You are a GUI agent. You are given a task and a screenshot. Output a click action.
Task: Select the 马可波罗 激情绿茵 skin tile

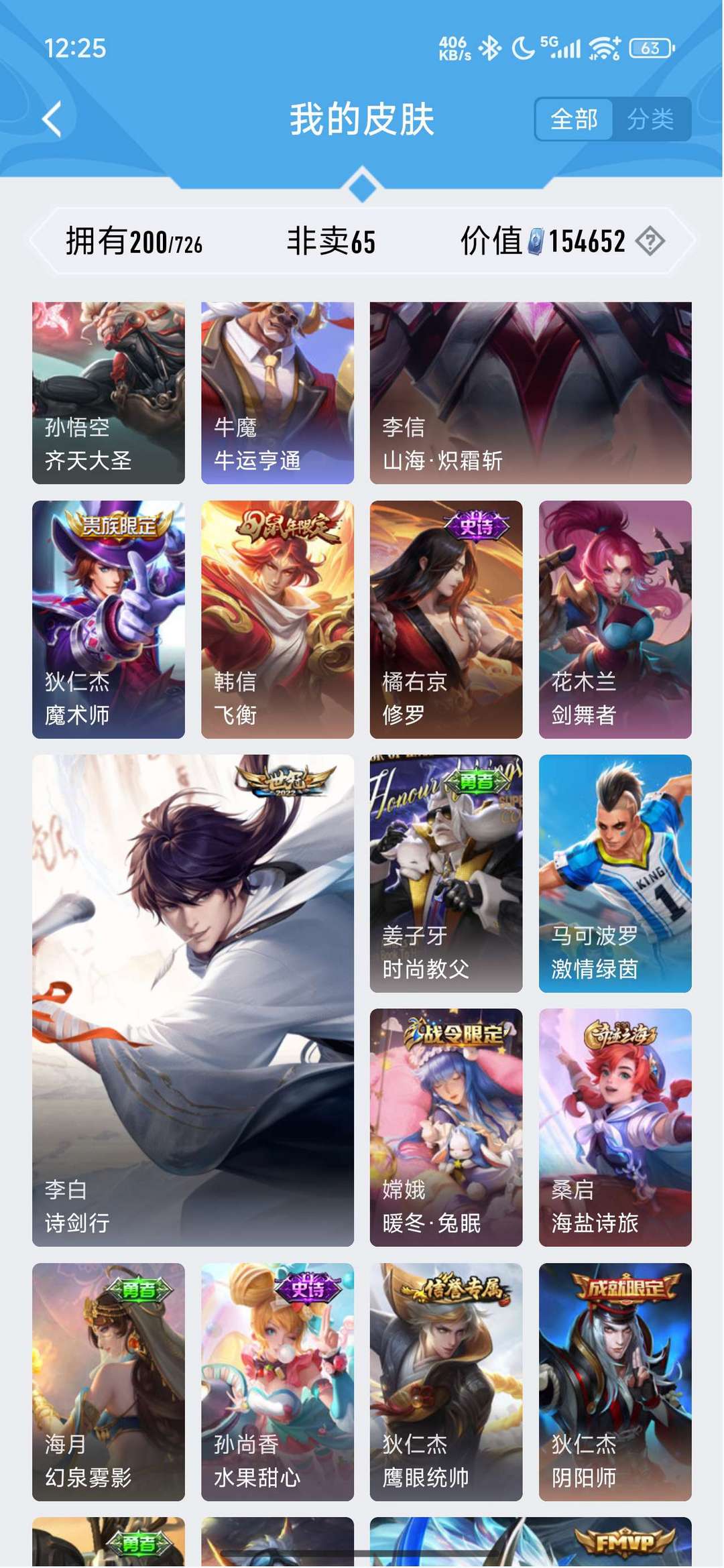615,873
